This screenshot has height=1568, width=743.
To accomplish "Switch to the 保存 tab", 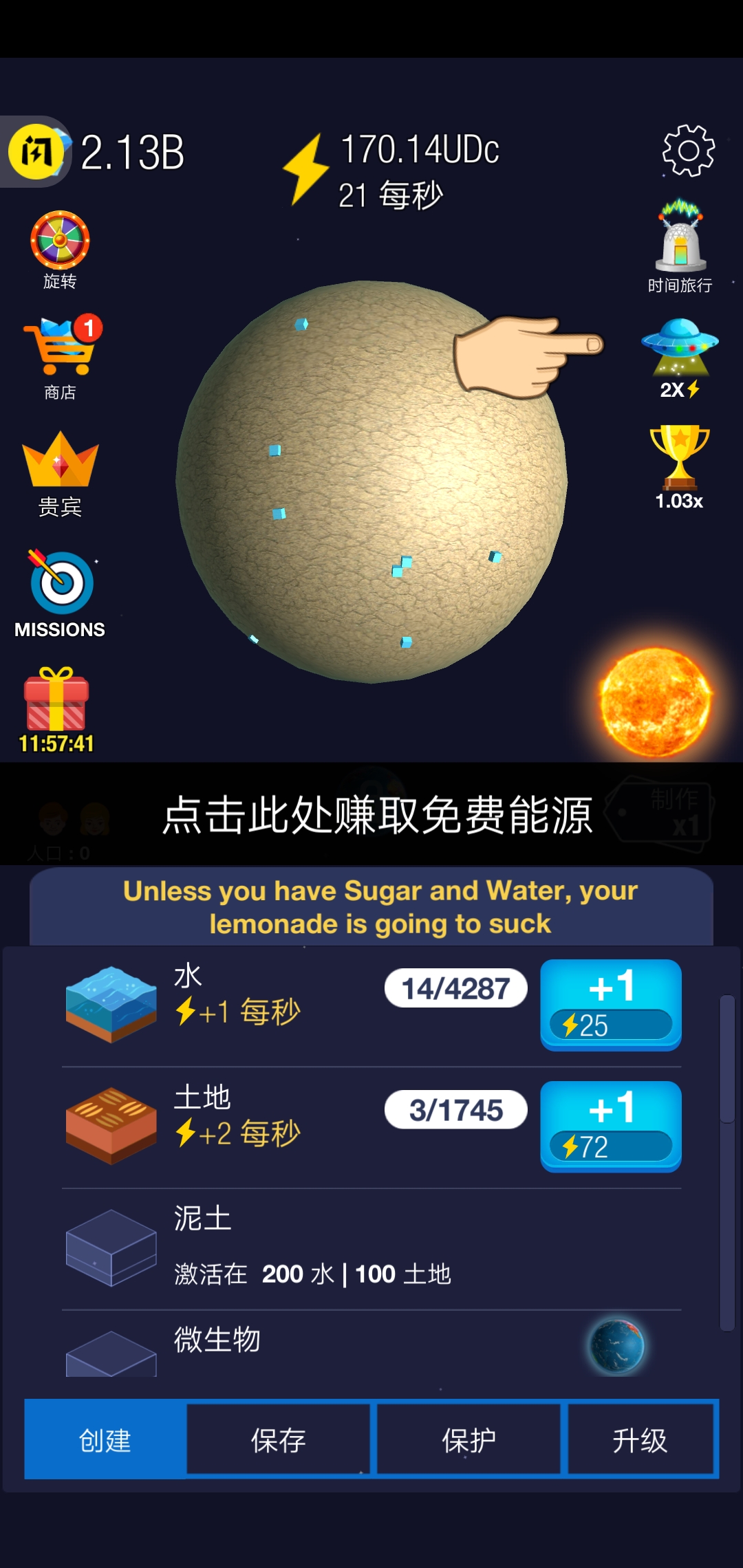I will point(278,1439).
